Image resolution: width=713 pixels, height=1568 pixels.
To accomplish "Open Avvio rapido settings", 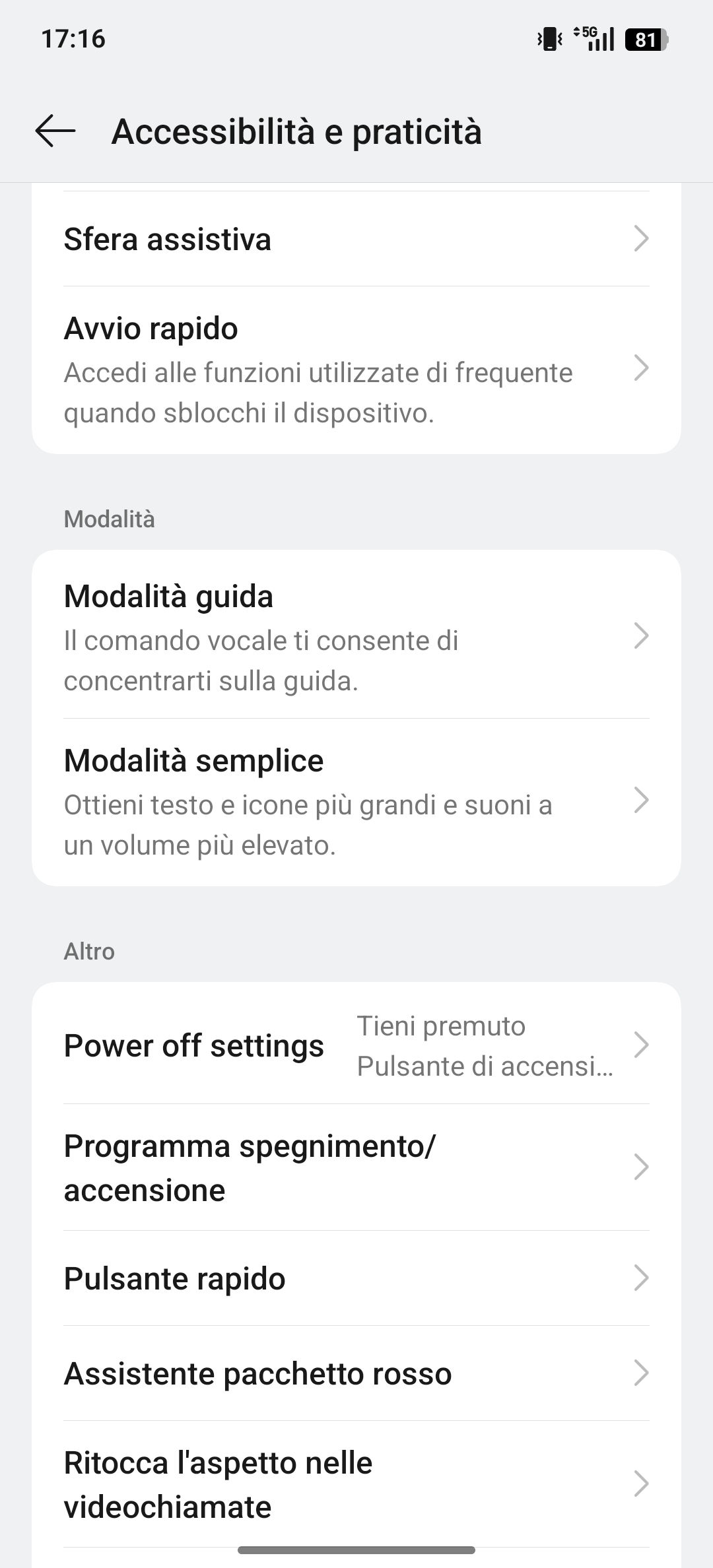I will tap(356, 370).
